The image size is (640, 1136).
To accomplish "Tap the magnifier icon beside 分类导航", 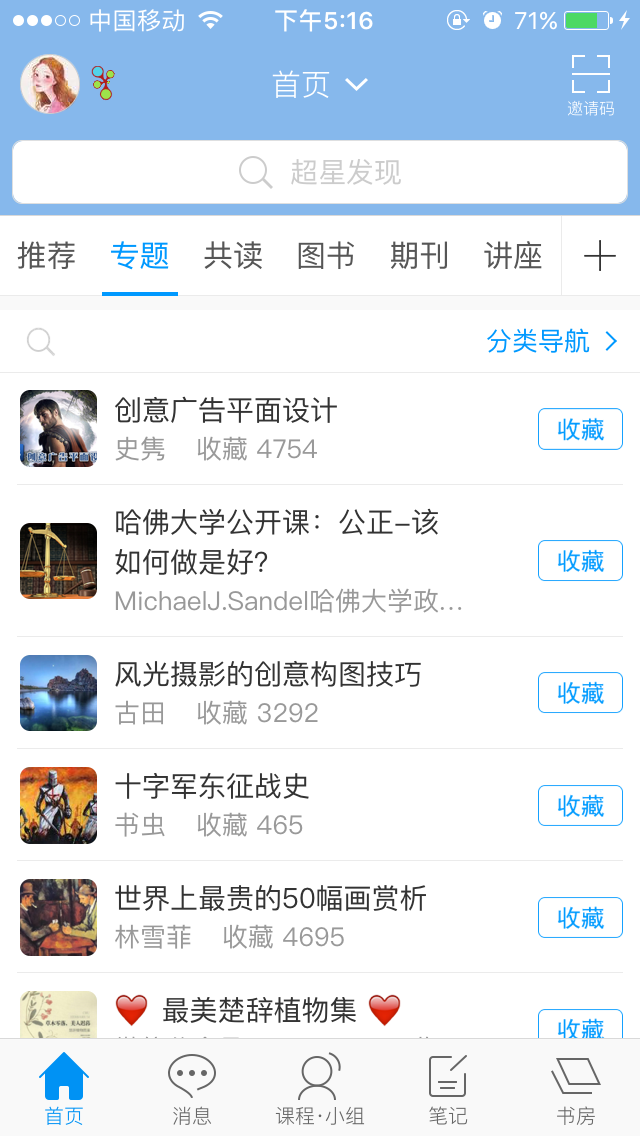I will [41, 341].
